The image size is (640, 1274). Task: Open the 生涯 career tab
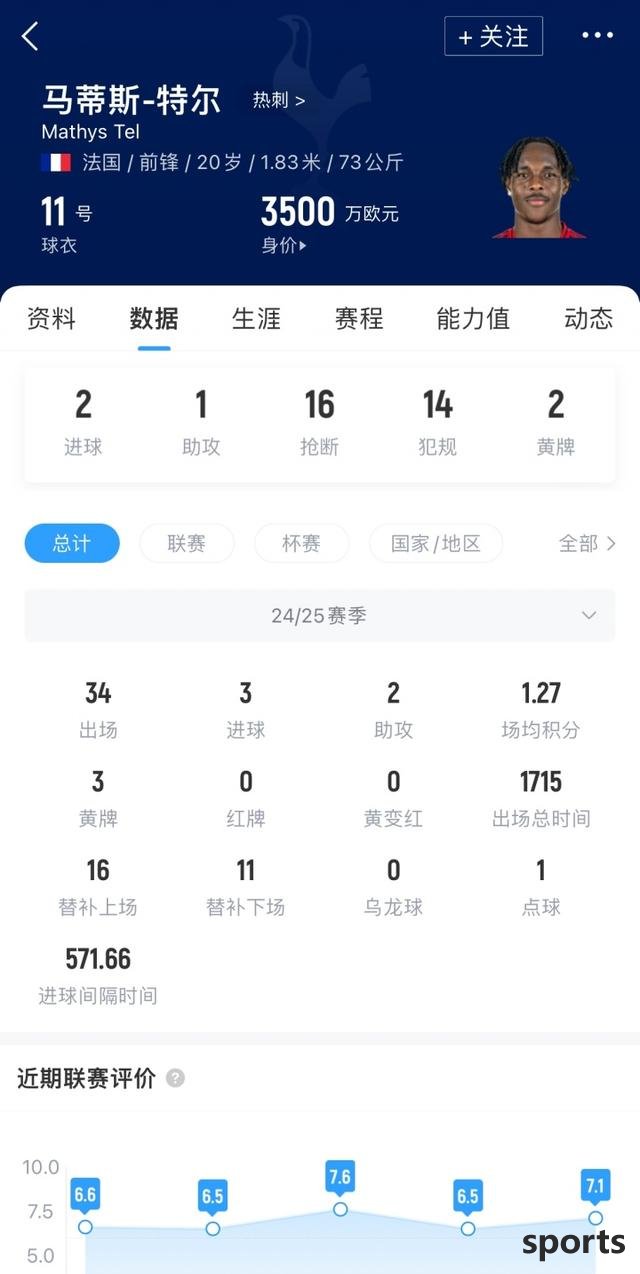[257, 318]
